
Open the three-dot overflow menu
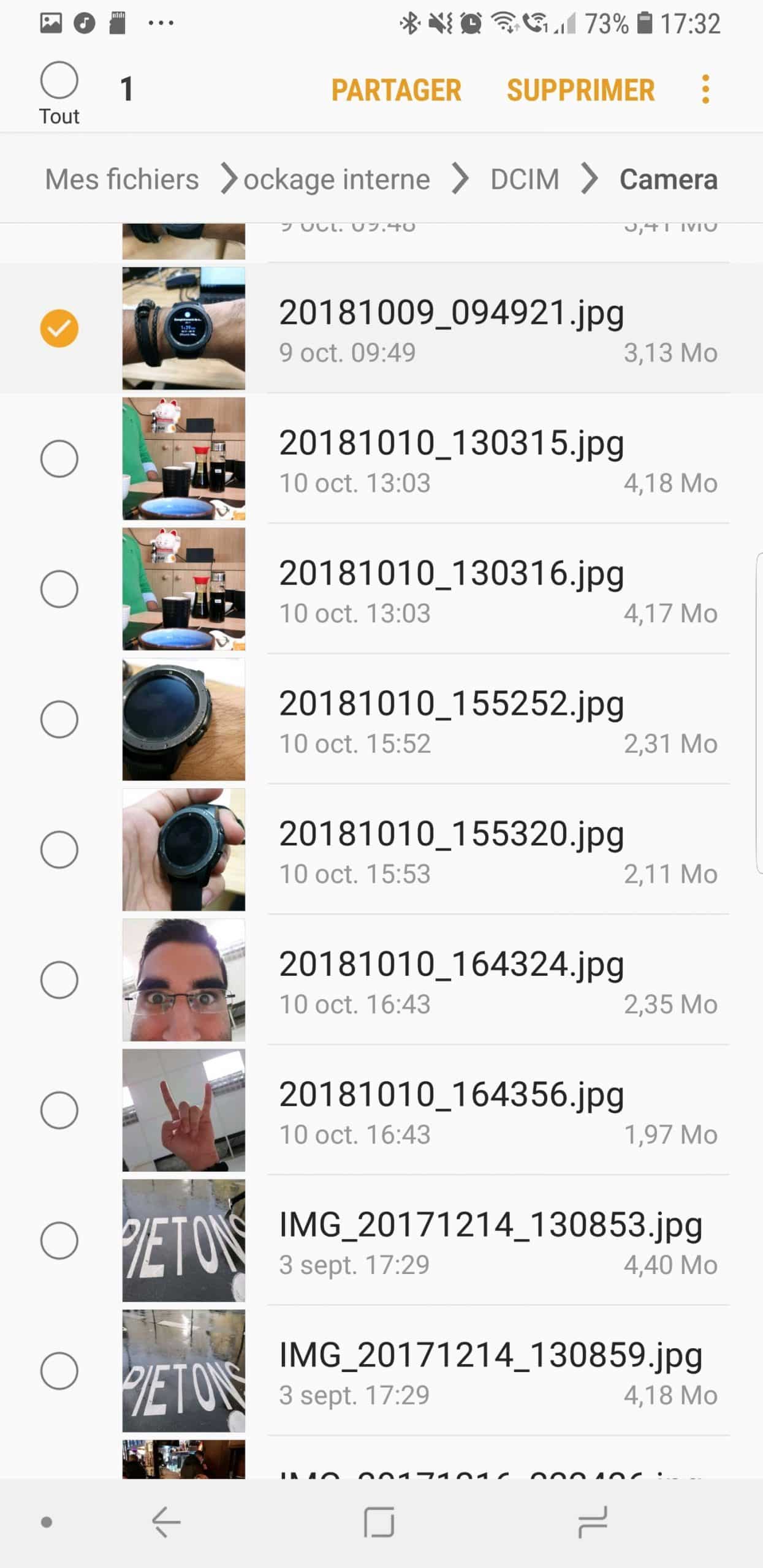pos(705,89)
